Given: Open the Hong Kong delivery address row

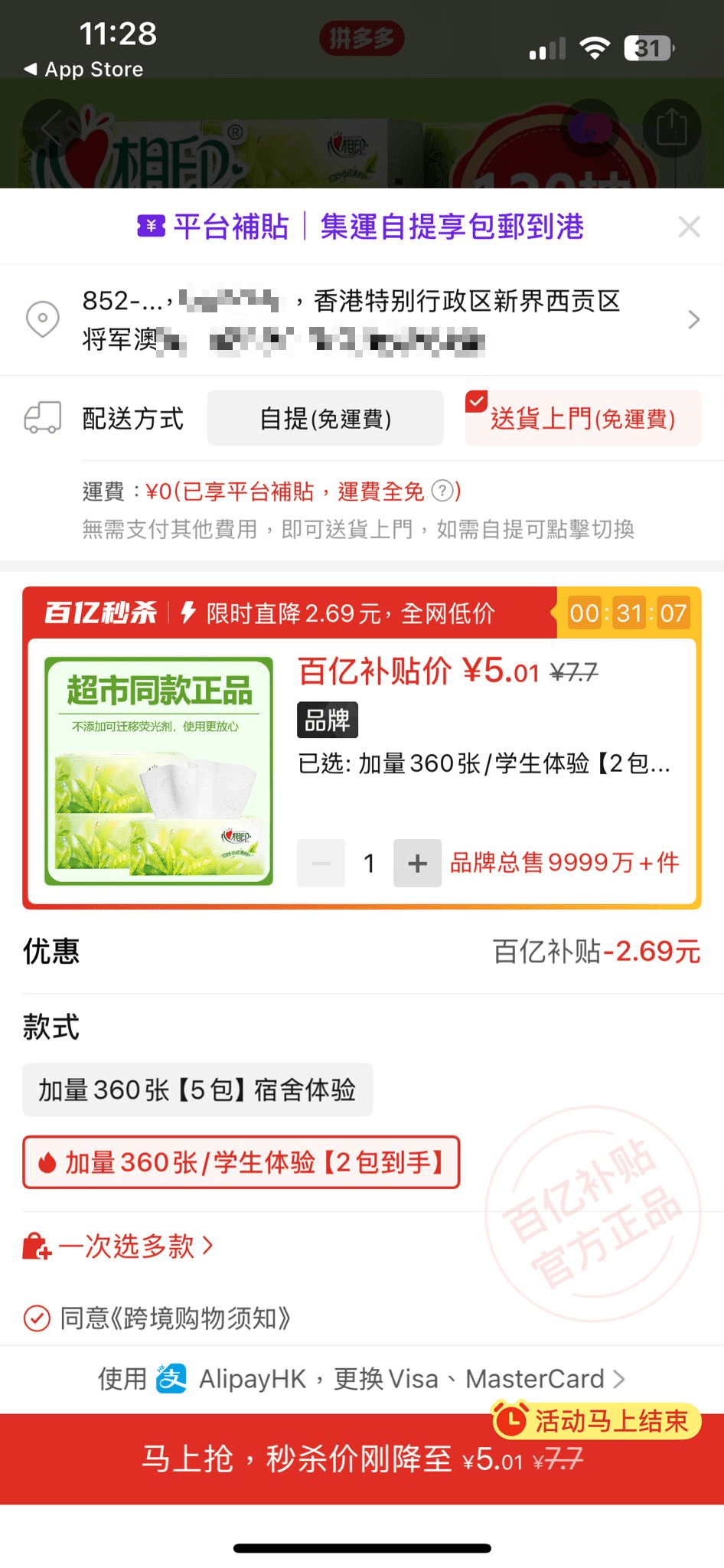Looking at the screenshot, I should click(361, 319).
